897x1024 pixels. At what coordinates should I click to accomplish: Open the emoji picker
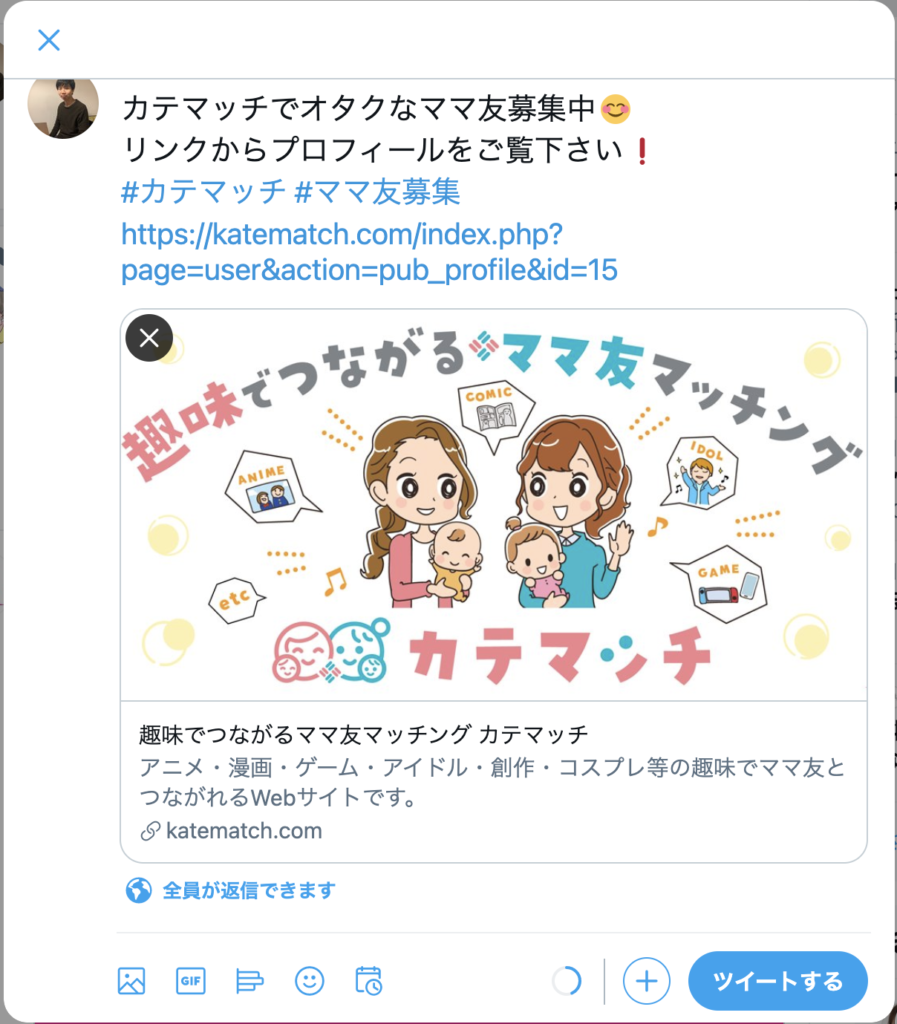pos(309,981)
